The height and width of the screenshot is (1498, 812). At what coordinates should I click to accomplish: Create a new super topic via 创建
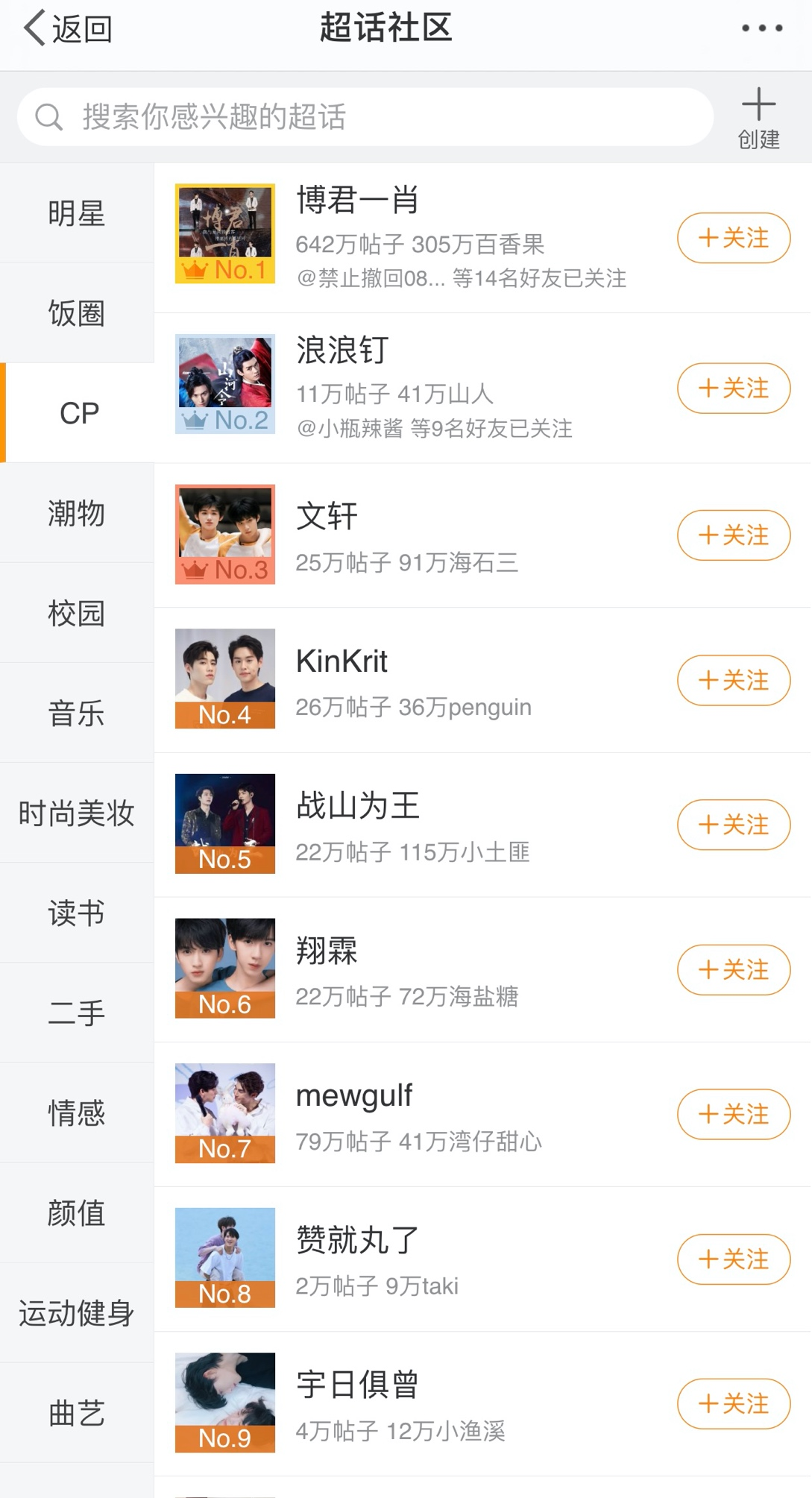tap(758, 119)
